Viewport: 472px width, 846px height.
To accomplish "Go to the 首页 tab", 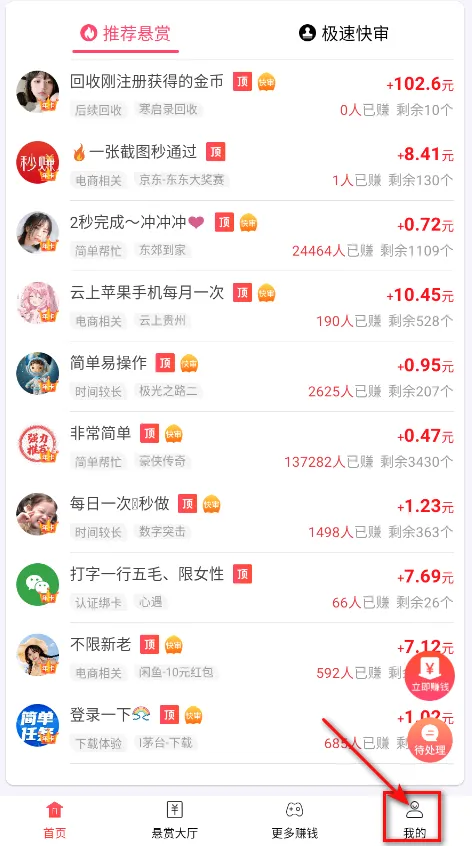I will [54, 818].
